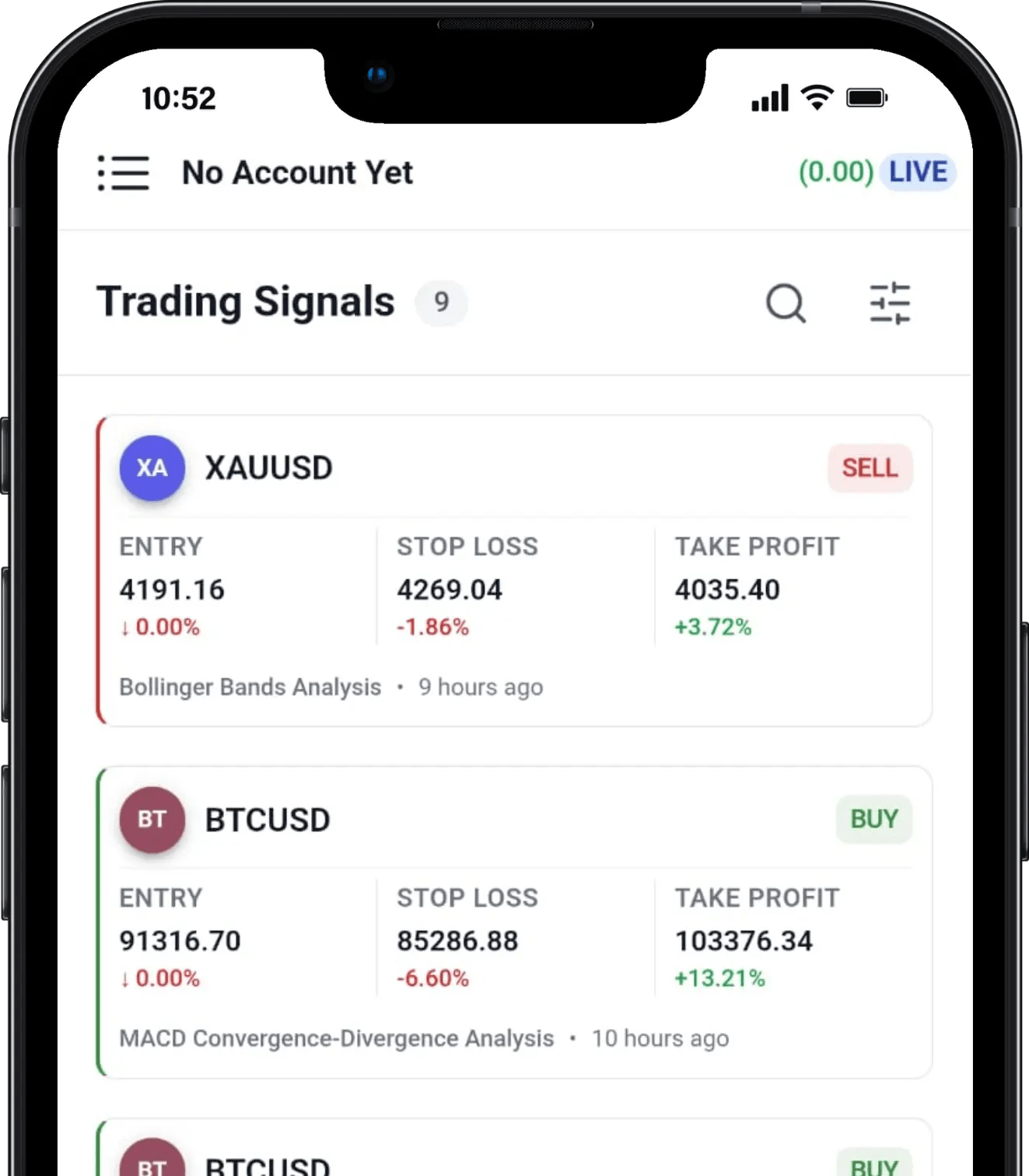Screen dimensions: 1029x1176
Task: Select the XA symbol avatar for XAUUSD
Action: point(152,467)
